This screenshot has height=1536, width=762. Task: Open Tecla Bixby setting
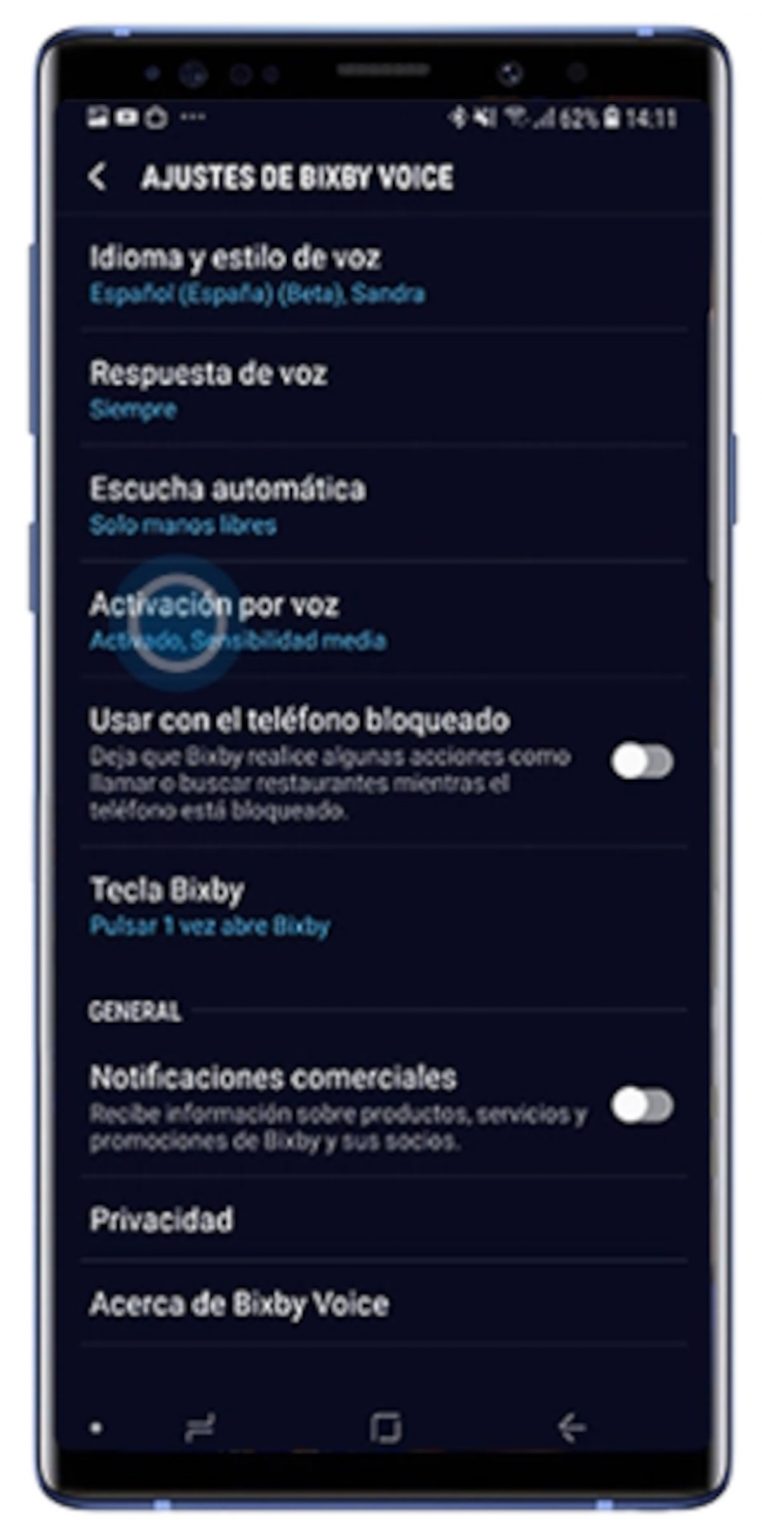(209, 906)
